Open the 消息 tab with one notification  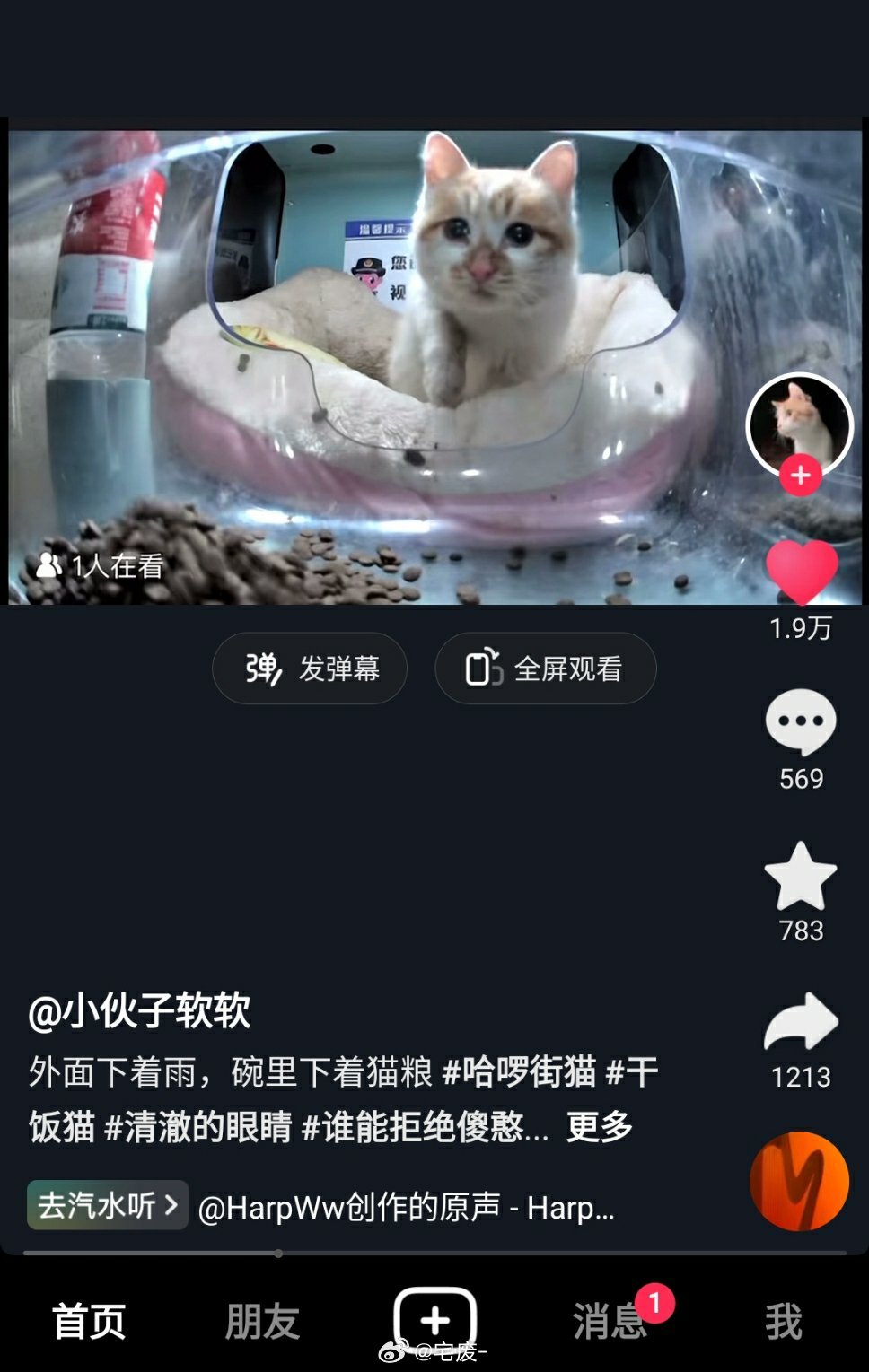[x=609, y=1322]
